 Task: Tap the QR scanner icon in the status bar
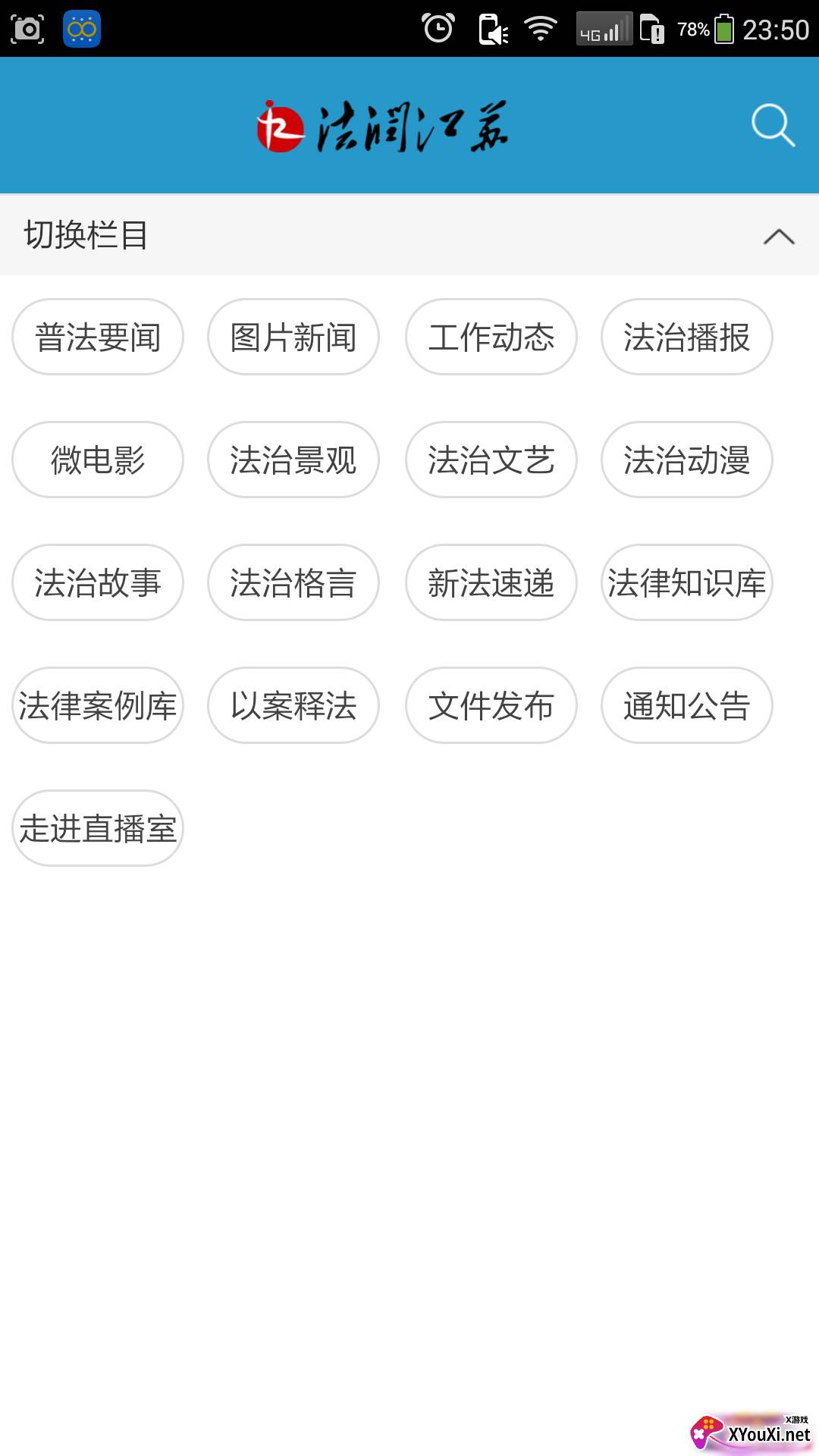point(80,27)
